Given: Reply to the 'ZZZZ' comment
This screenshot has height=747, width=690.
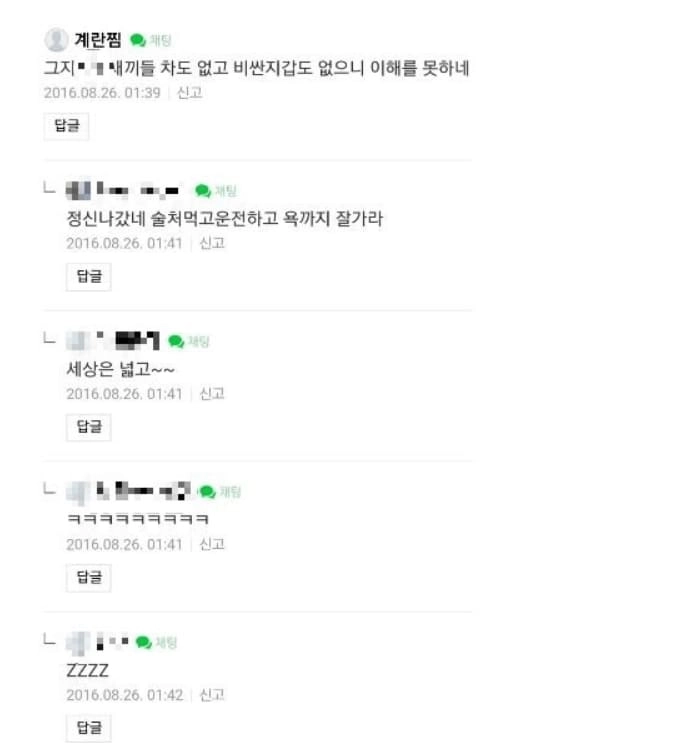Looking at the screenshot, I should point(88,728).
